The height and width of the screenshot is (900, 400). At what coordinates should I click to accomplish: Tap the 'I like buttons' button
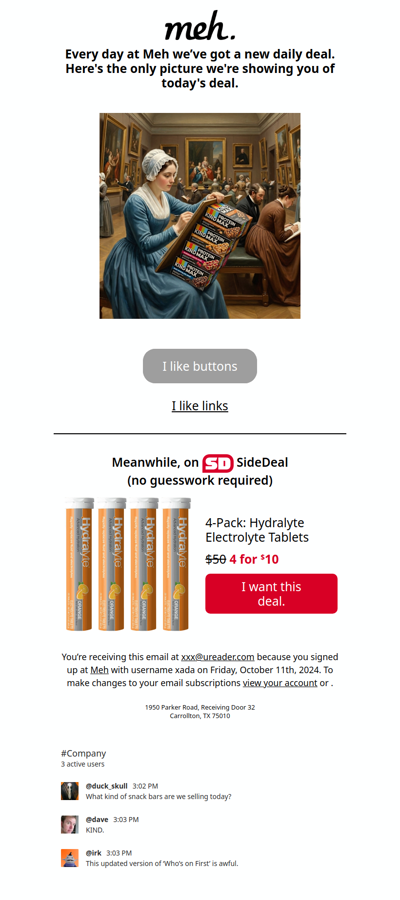click(200, 366)
